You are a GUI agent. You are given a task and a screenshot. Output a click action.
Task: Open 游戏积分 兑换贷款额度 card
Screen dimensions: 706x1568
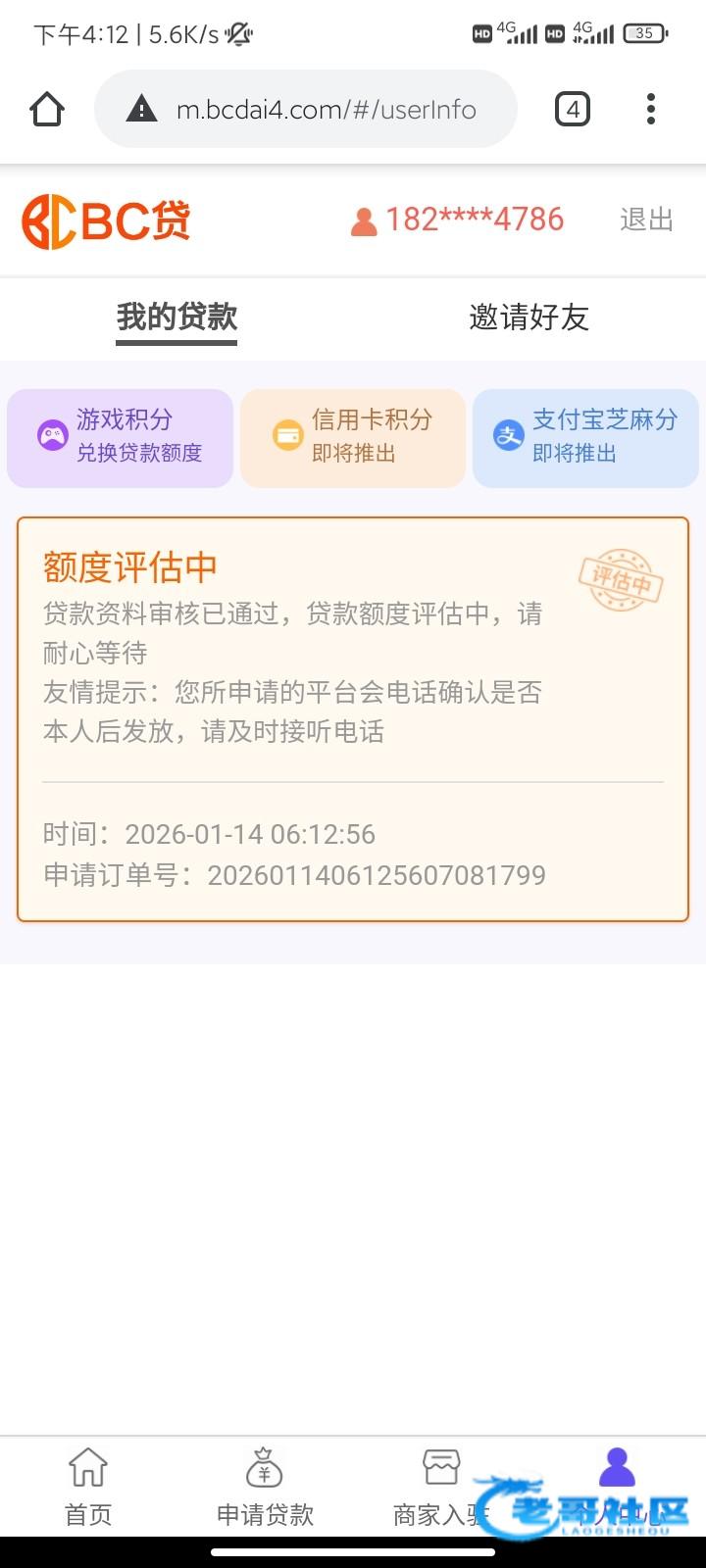120,437
